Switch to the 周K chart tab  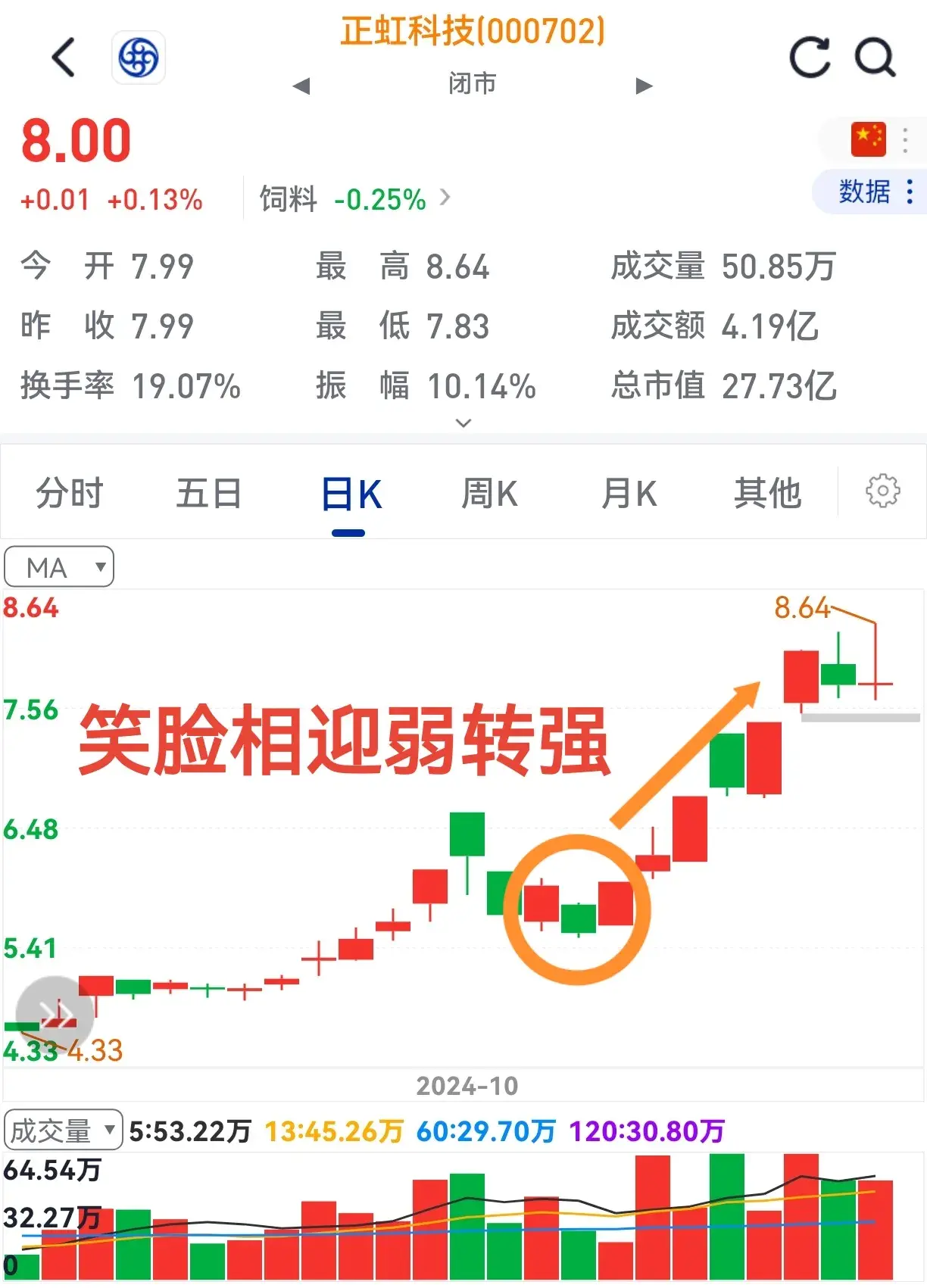[x=489, y=493]
